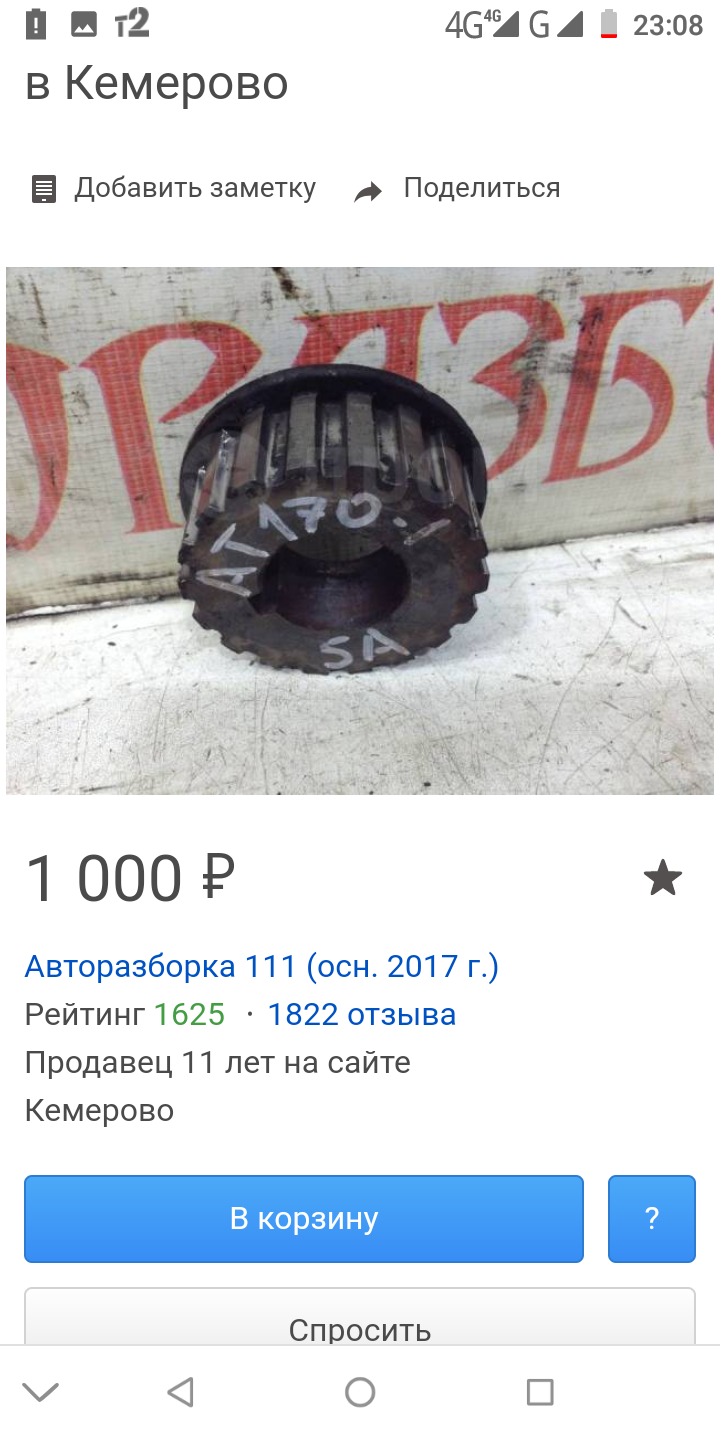Add the part with В корзину

pos(304,1218)
